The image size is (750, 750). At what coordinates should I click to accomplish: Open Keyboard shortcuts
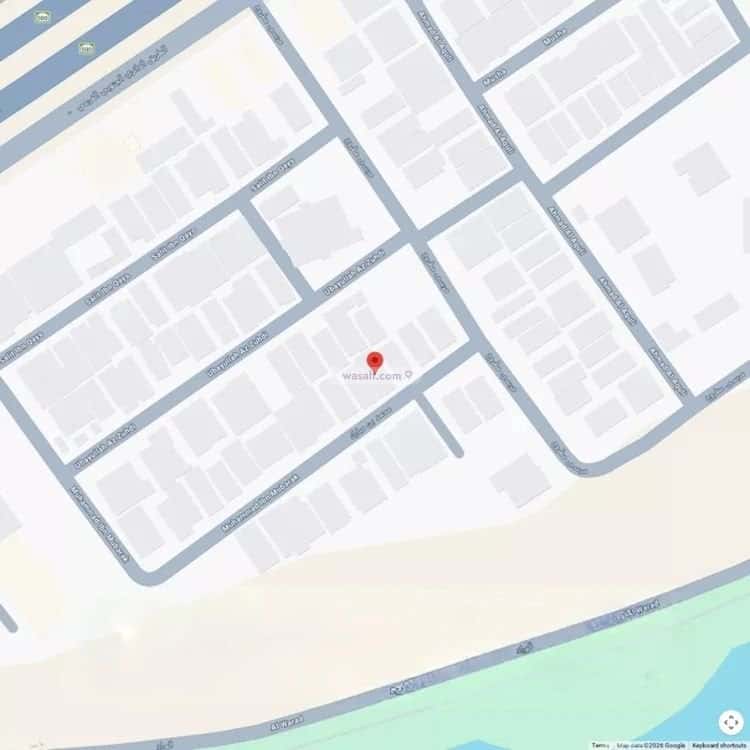tap(719, 745)
